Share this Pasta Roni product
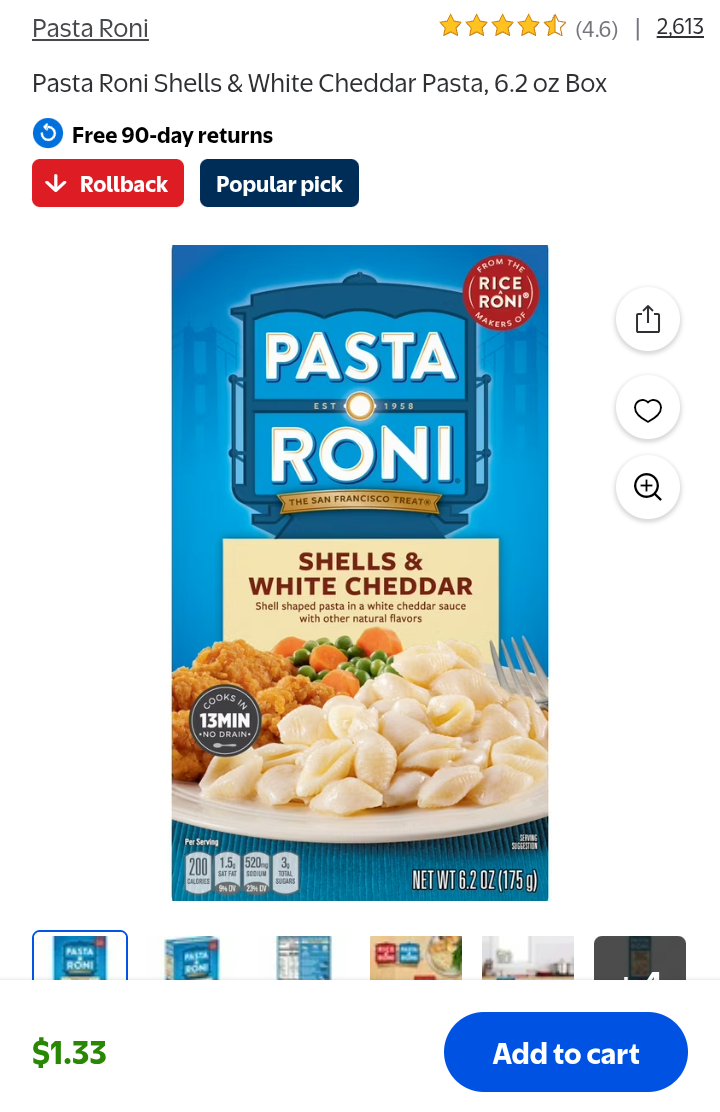Screen dimensions: 720x1112 tap(648, 319)
